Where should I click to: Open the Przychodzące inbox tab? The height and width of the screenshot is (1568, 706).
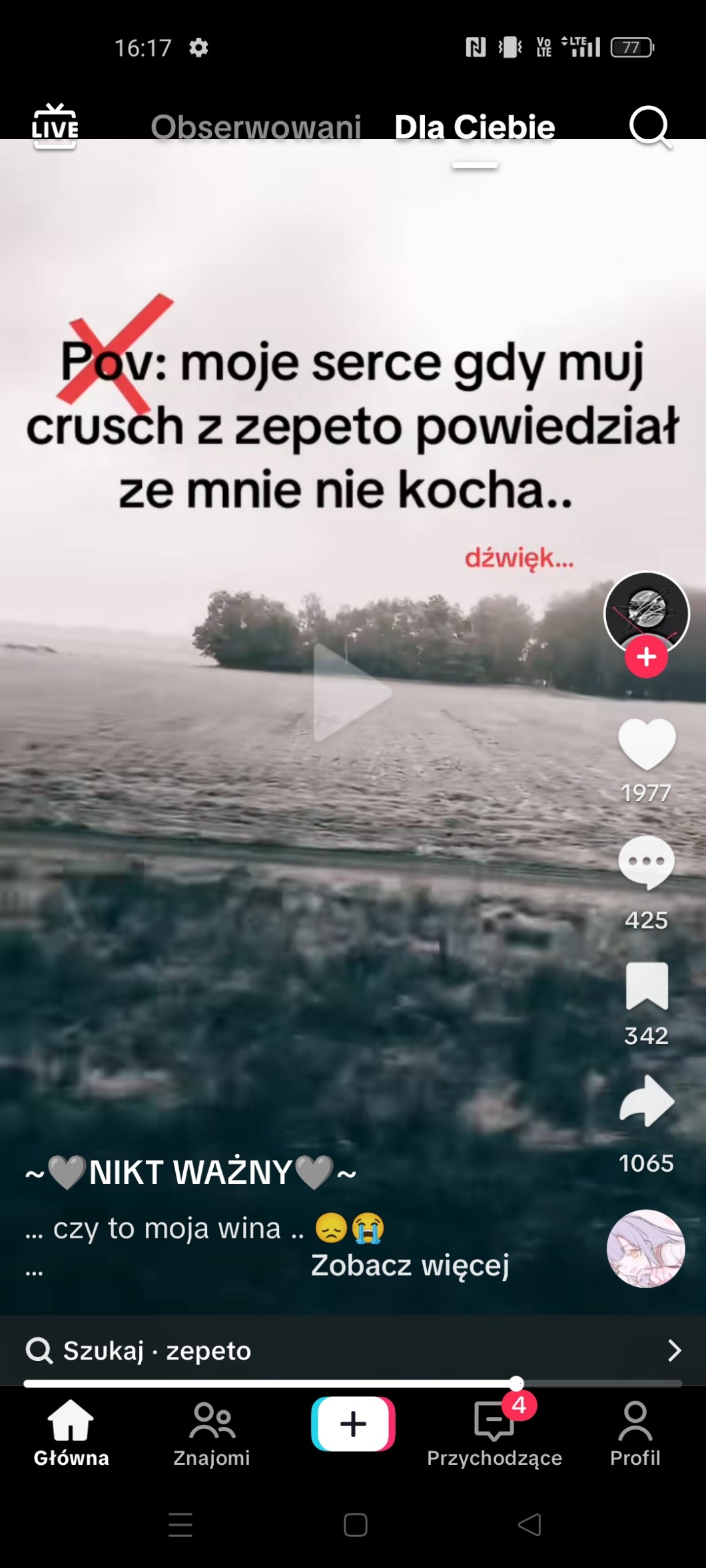tap(494, 1433)
